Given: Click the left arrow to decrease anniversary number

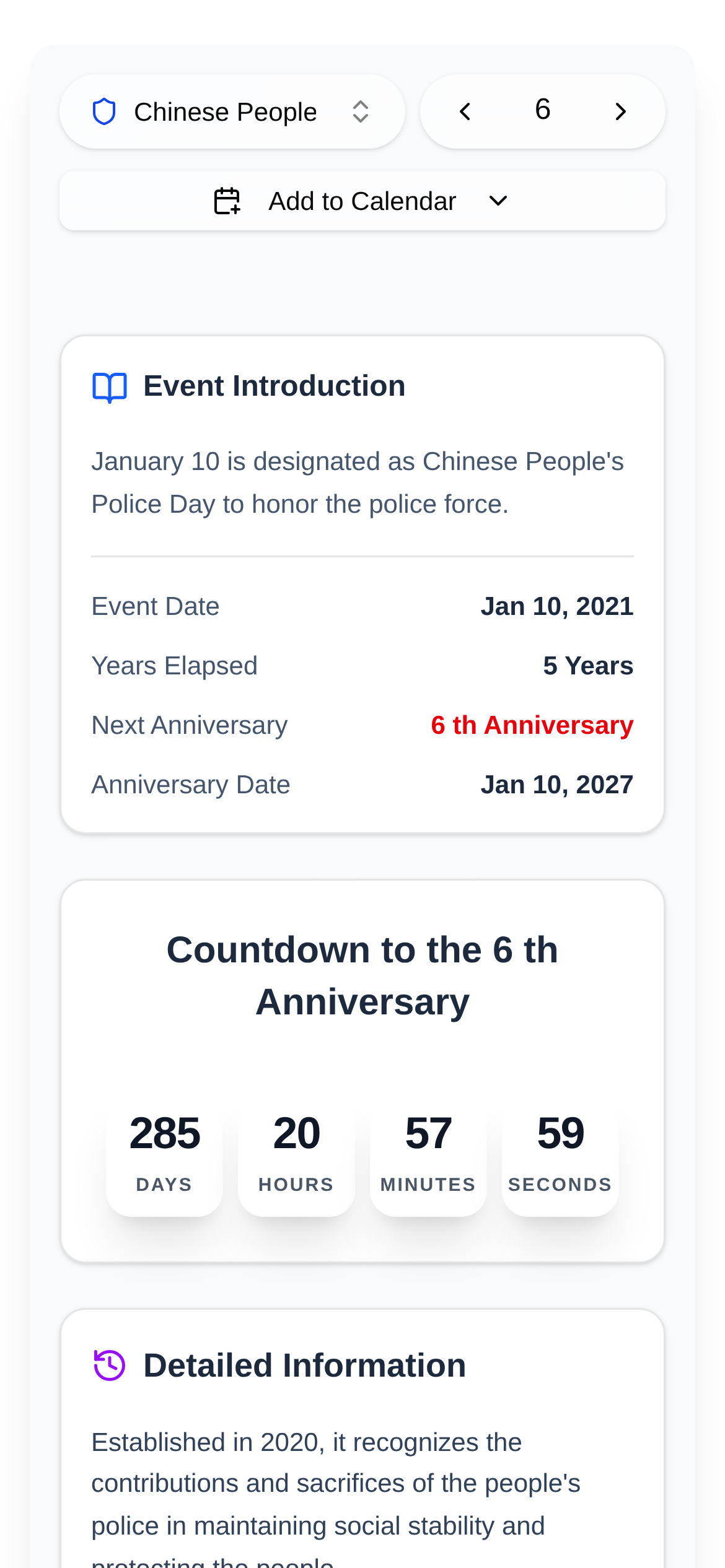Looking at the screenshot, I should 464,111.
